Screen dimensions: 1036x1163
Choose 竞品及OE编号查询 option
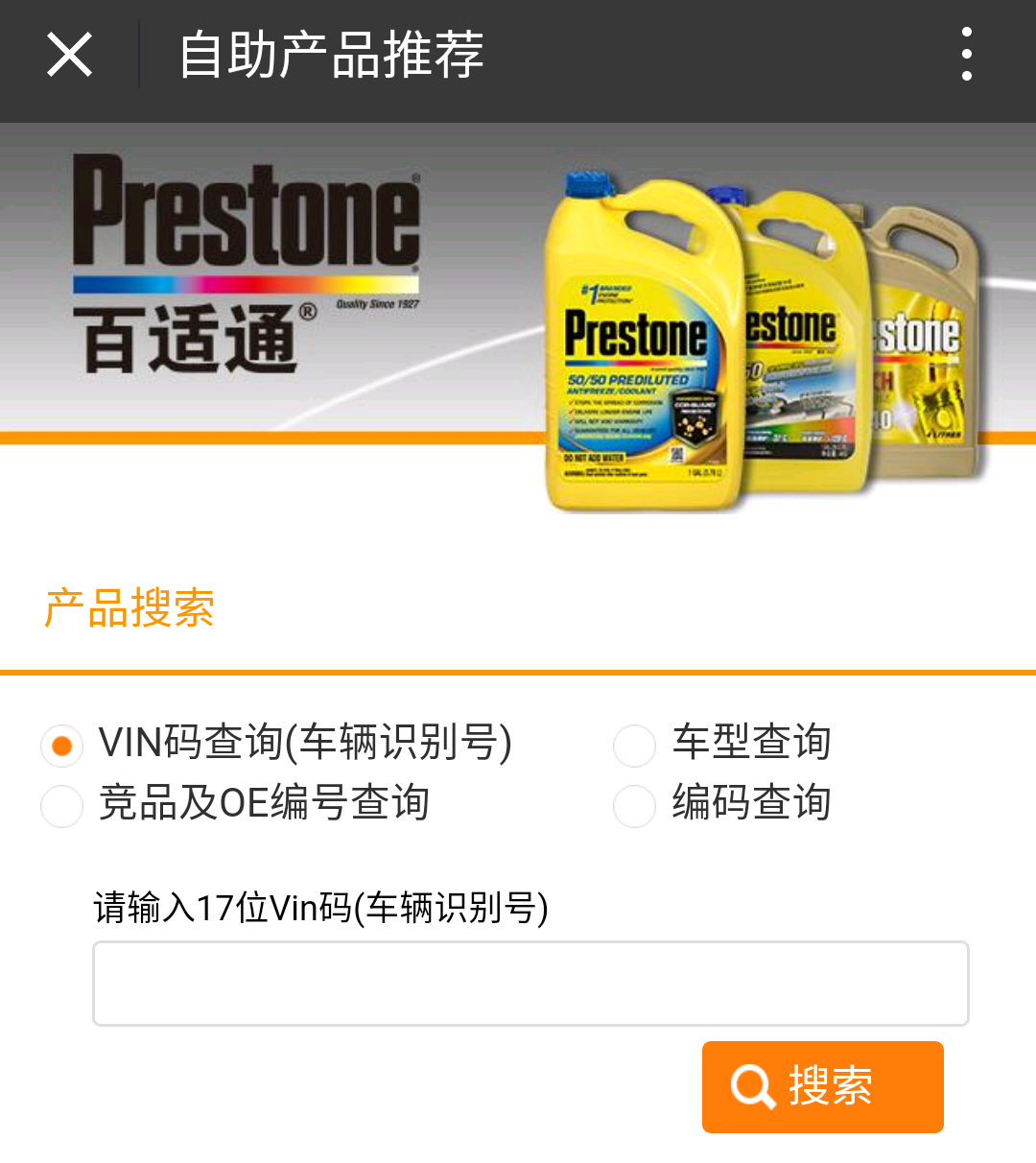pyautogui.click(x=62, y=805)
